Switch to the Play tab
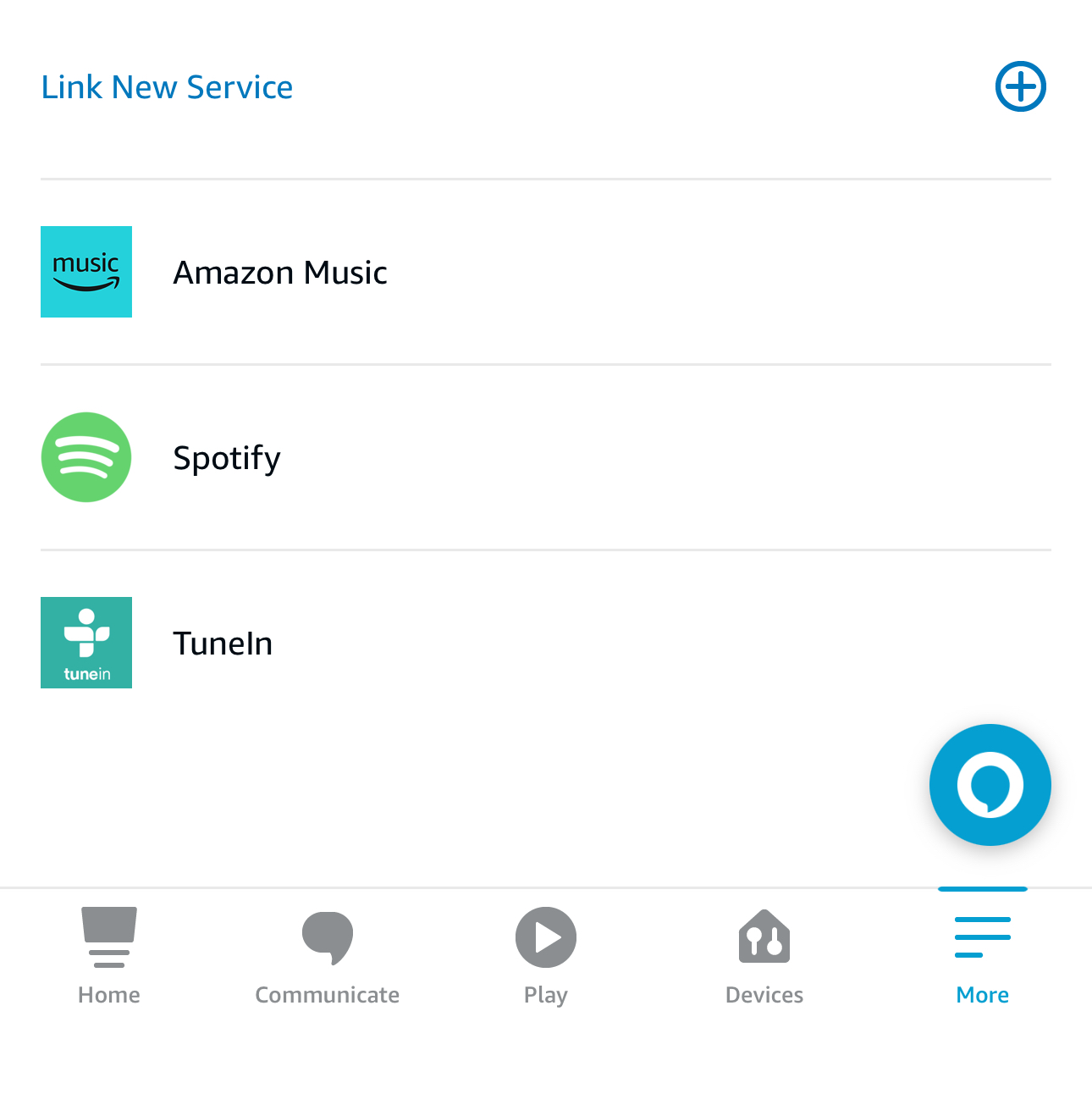 tap(546, 957)
